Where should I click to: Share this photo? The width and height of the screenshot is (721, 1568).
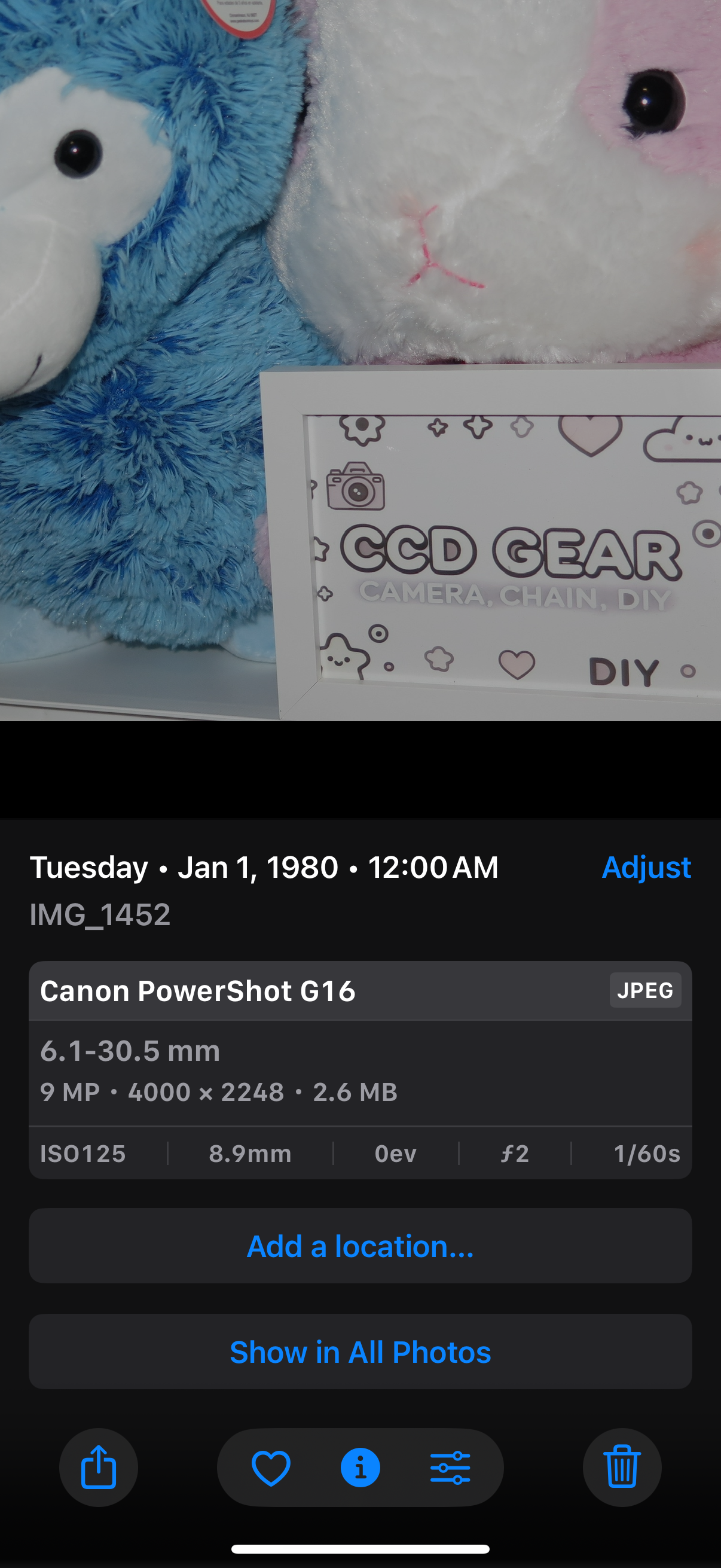(x=99, y=1467)
